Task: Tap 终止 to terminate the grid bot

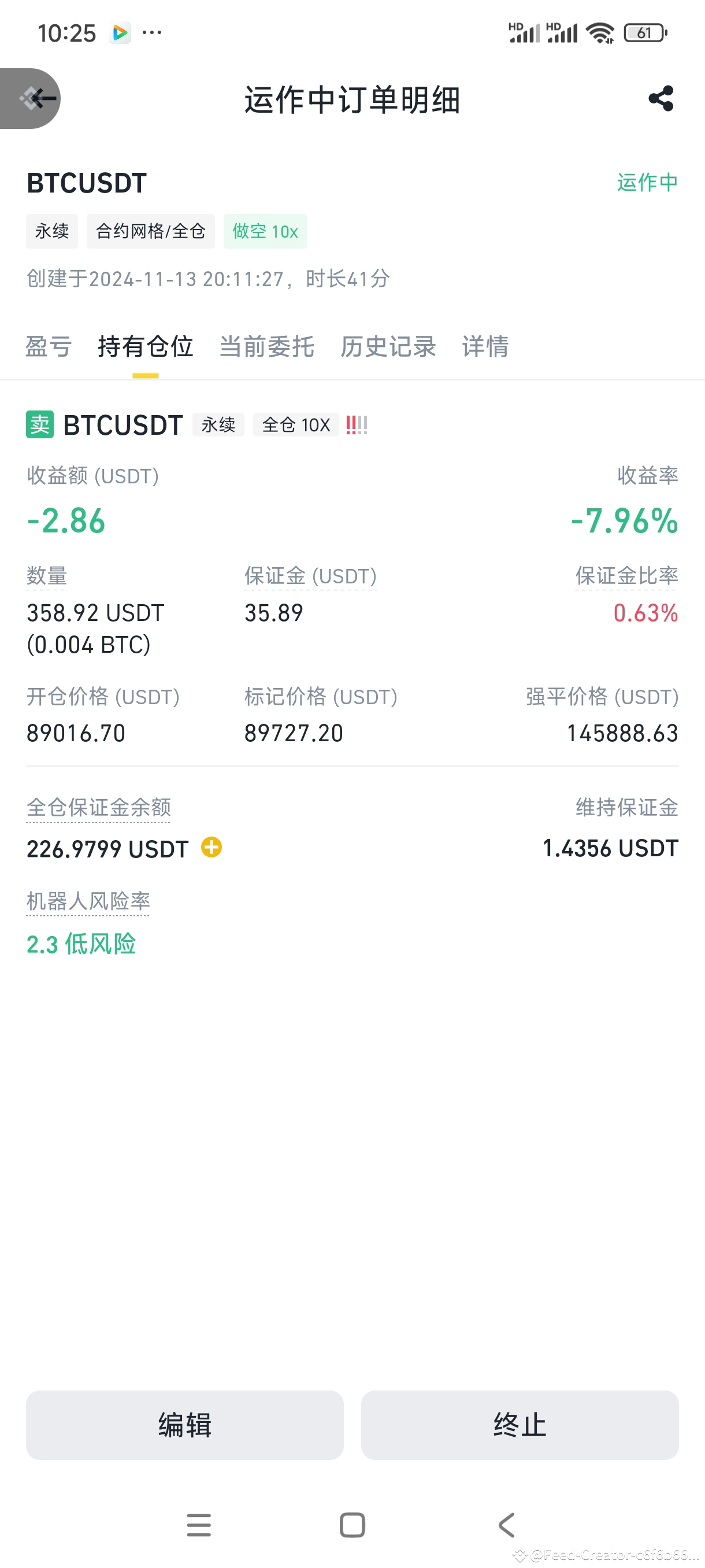Action: click(520, 1425)
